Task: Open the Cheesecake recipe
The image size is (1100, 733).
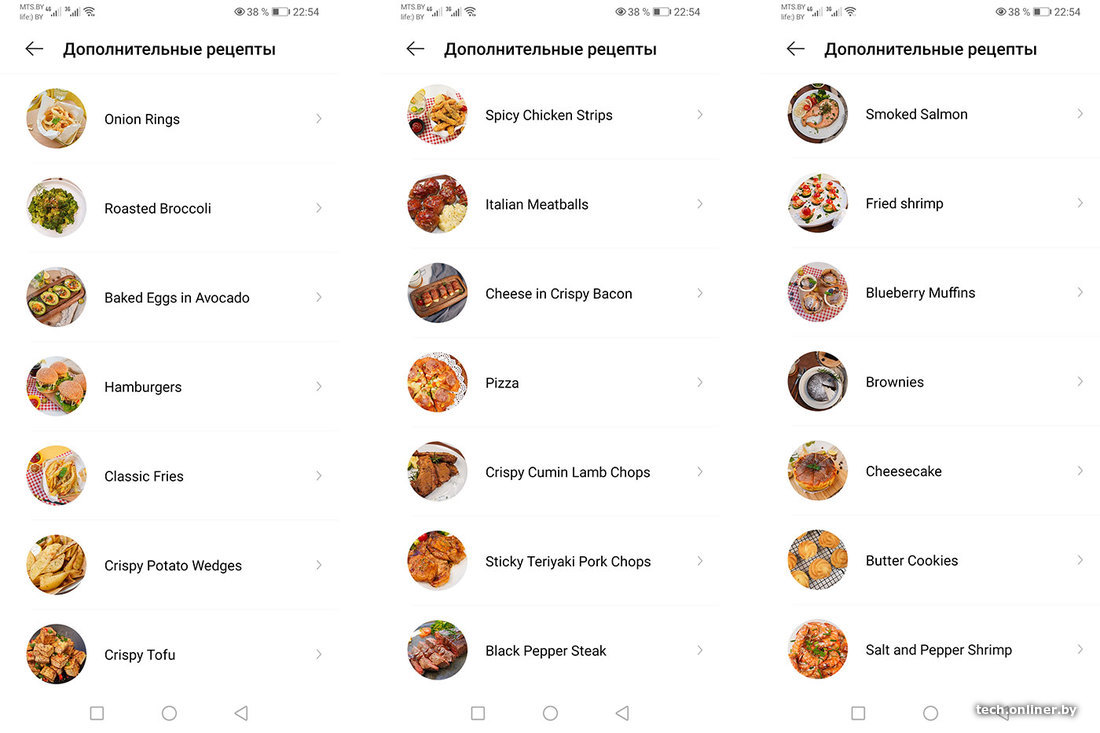Action: [903, 471]
